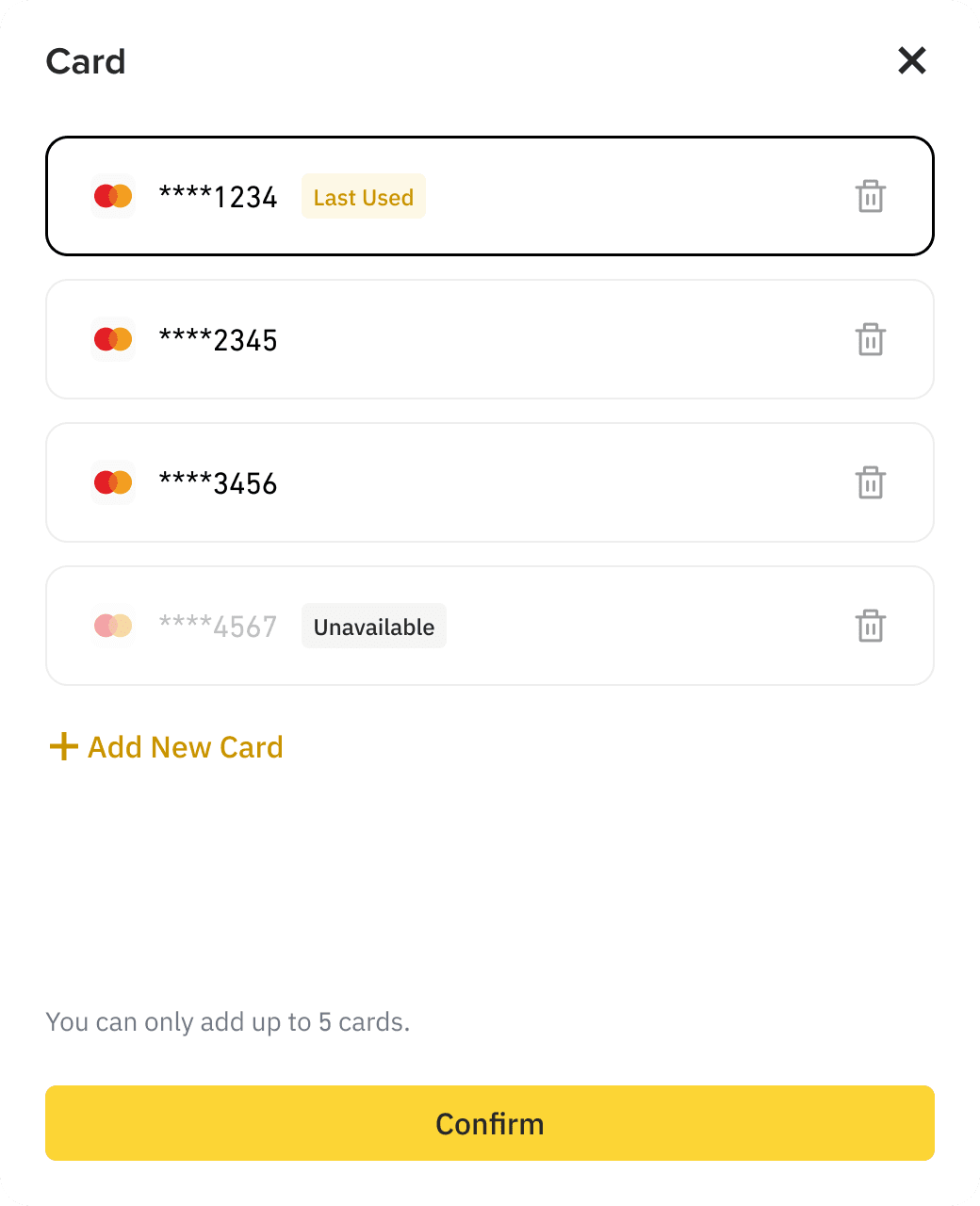Remove the card ending in 2345
980x1206 pixels.
pyautogui.click(x=870, y=340)
